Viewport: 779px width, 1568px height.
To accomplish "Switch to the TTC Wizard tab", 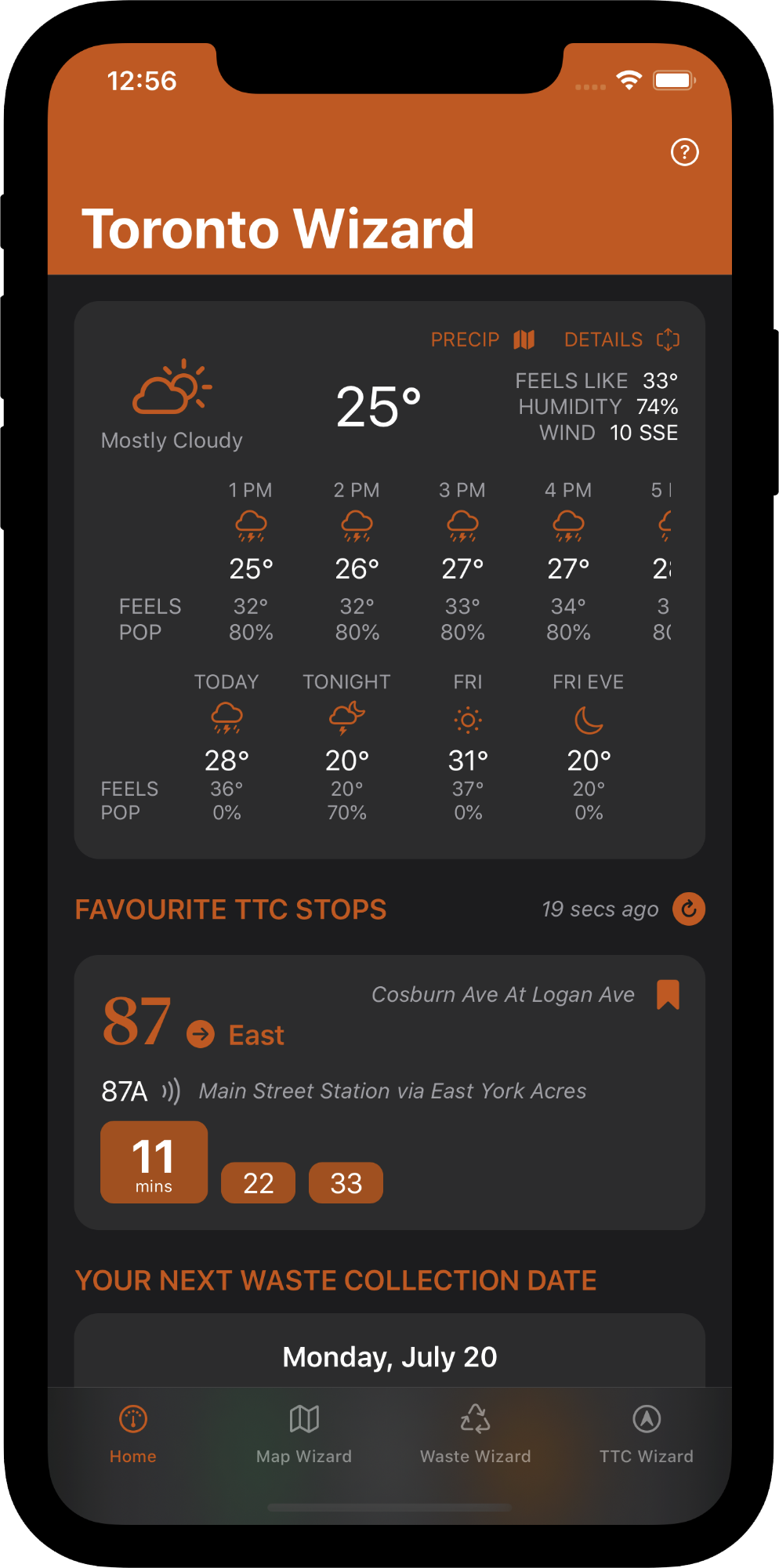I will pos(646,1434).
